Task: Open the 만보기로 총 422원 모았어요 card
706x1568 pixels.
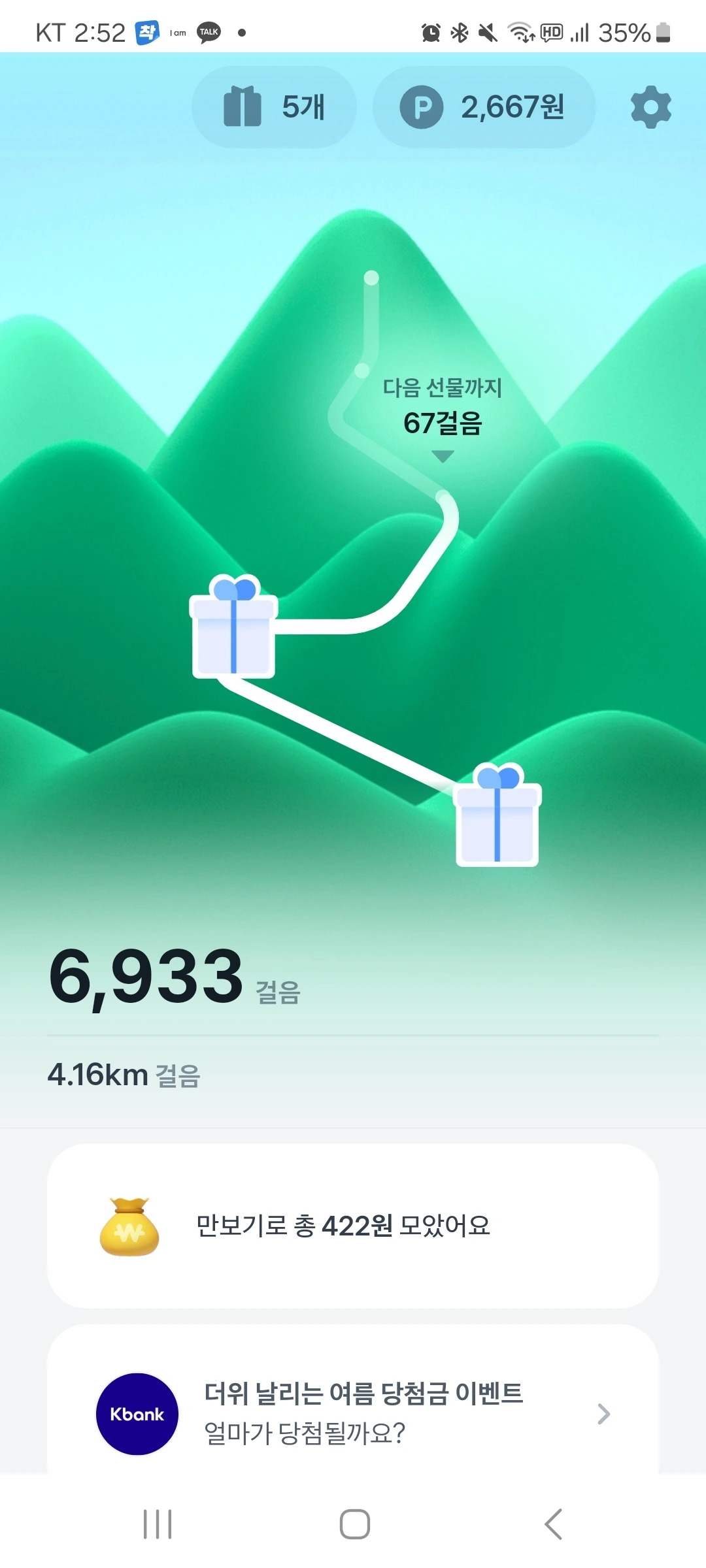Action: pos(352,1226)
